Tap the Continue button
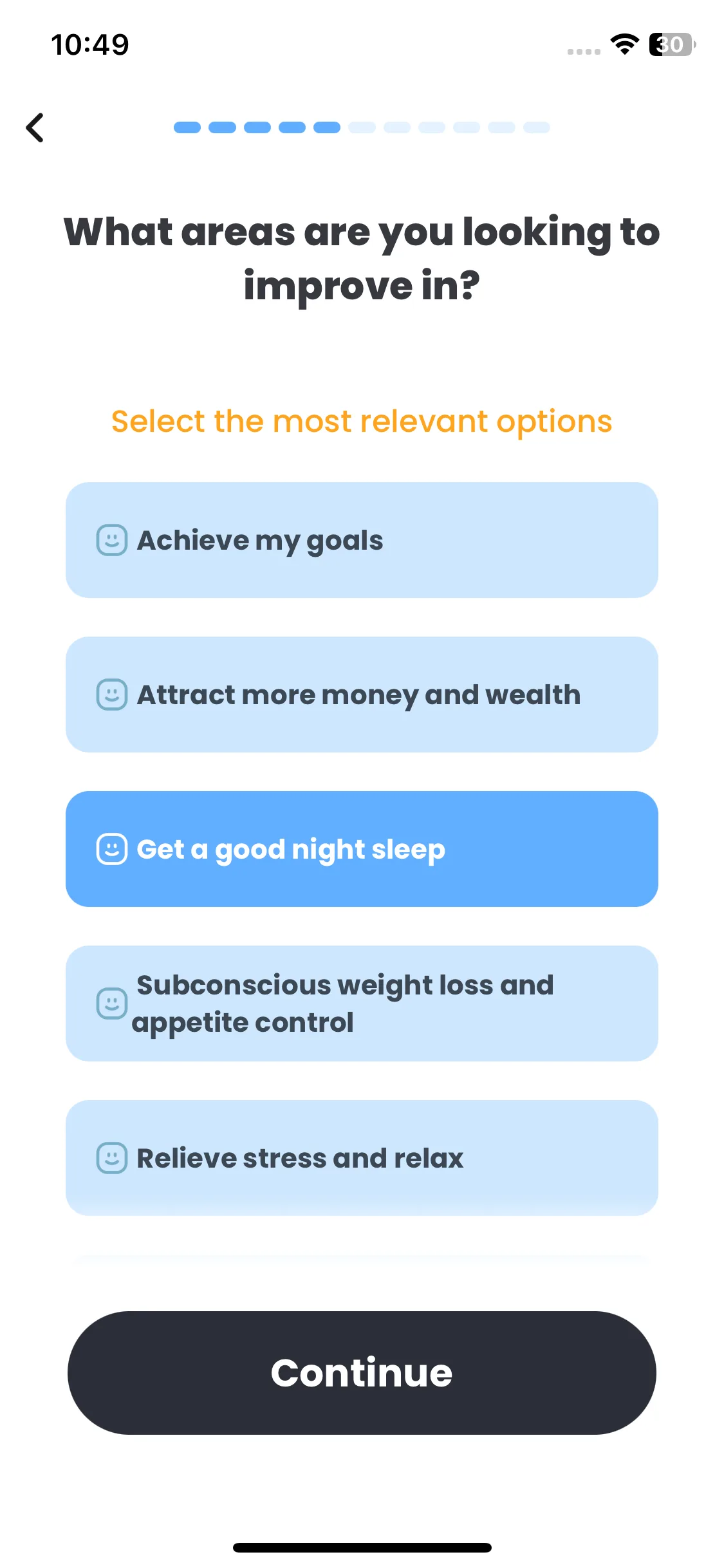724x1568 pixels. (x=362, y=1373)
